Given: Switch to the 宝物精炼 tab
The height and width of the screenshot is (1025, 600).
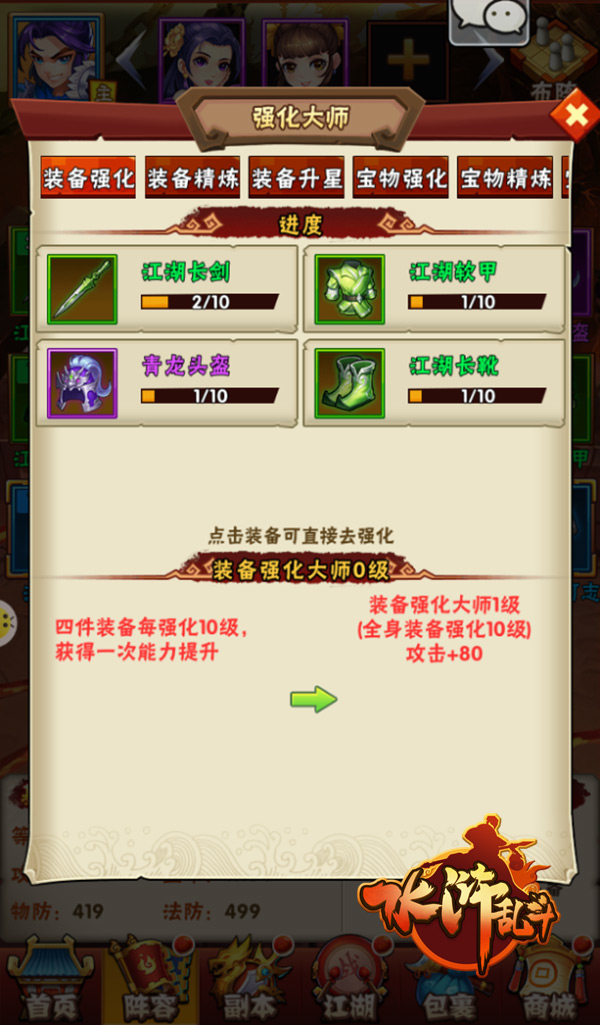Looking at the screenshot, I should (505, 179).
